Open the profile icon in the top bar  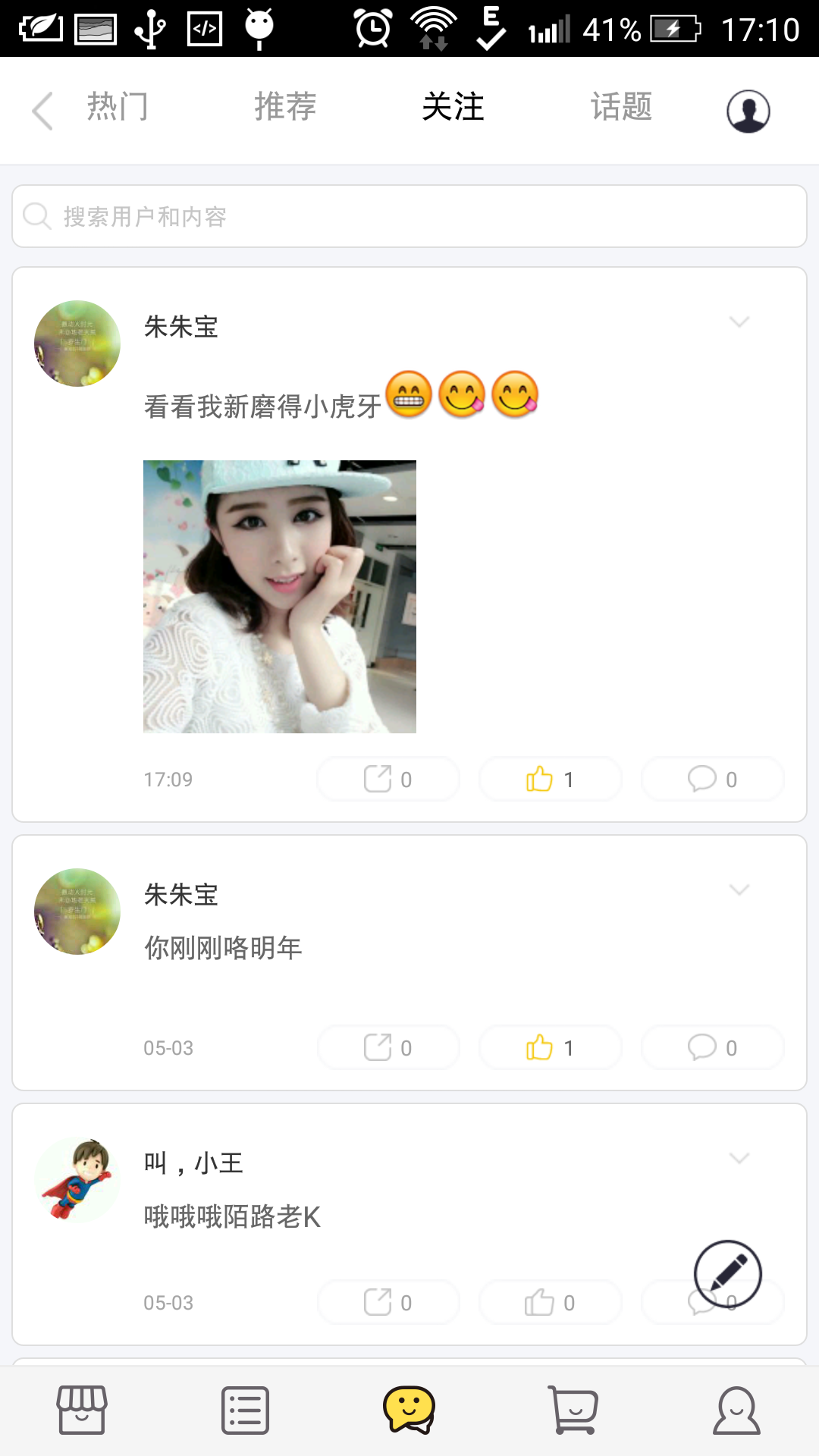[x=748, y=111]
